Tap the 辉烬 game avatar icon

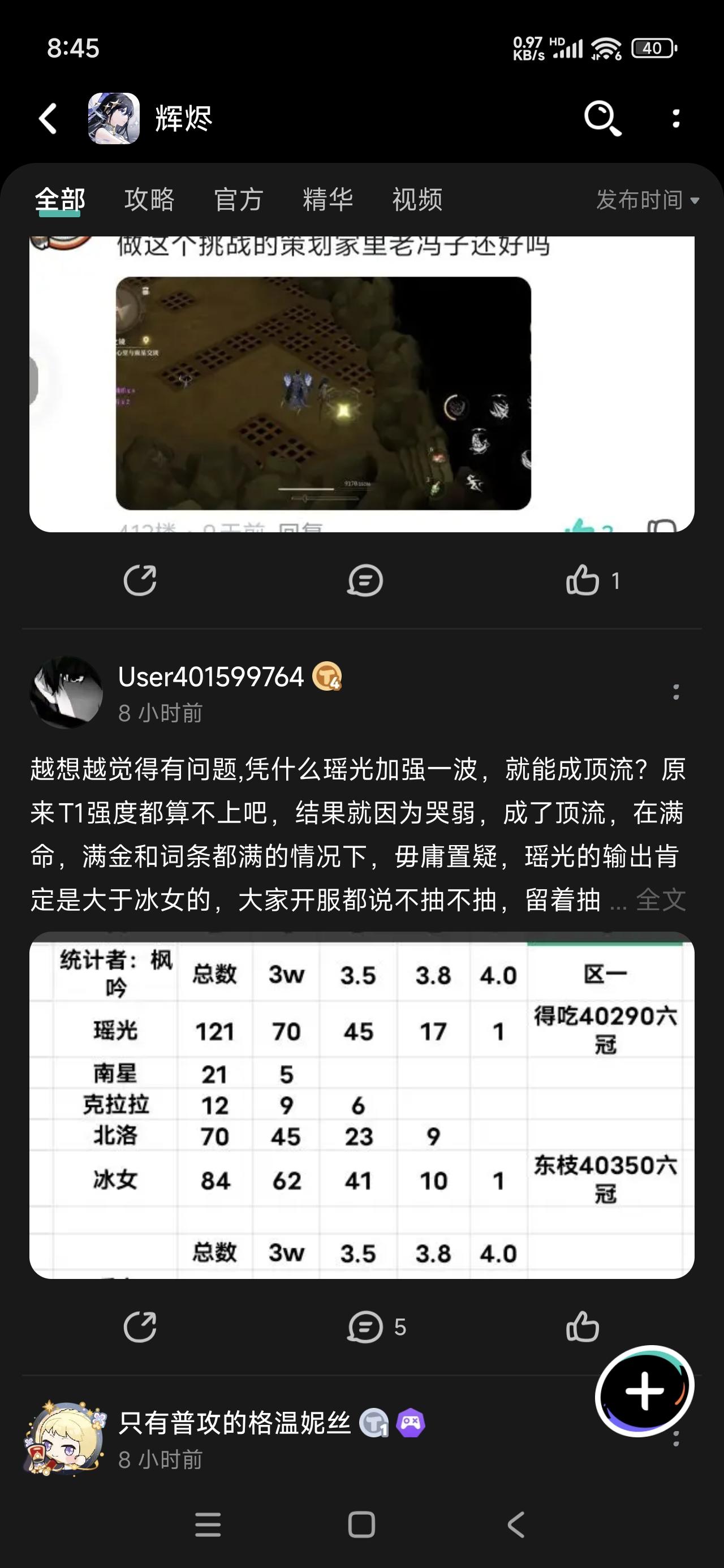113,118
